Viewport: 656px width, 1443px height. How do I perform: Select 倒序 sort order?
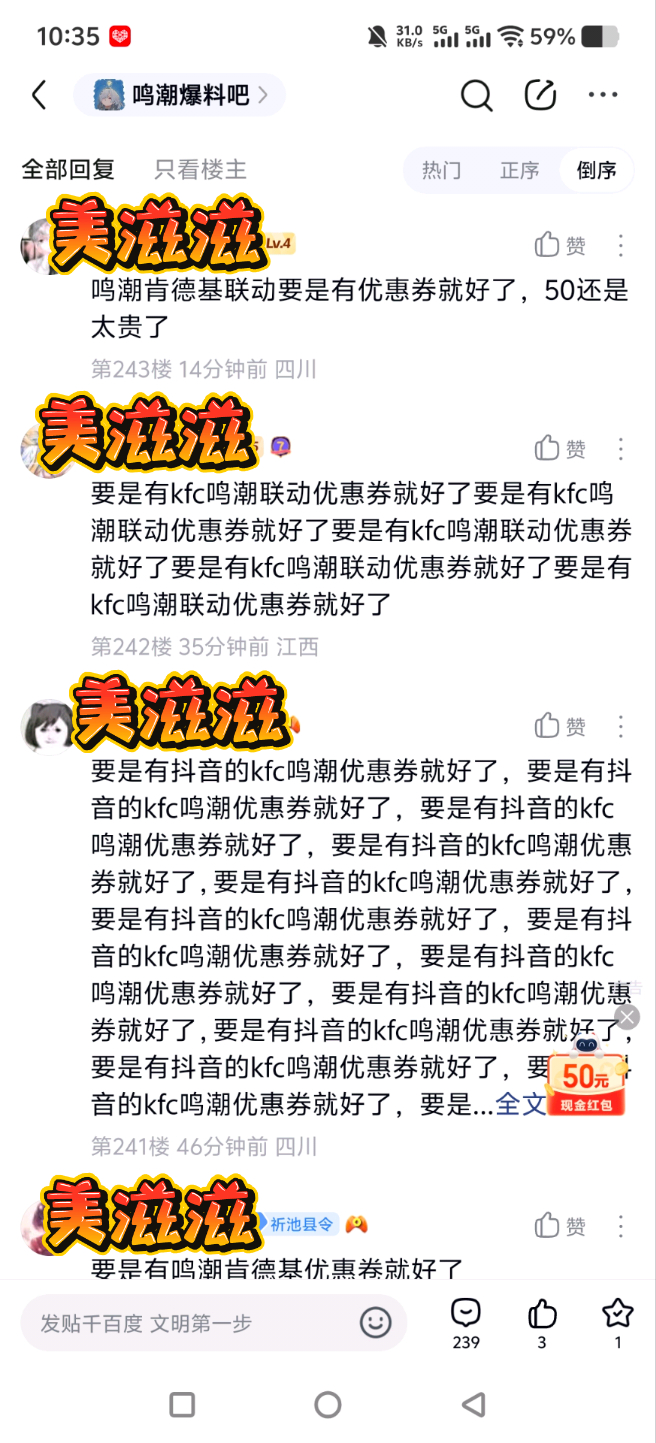pyautogui.click(x=596, y=170)
